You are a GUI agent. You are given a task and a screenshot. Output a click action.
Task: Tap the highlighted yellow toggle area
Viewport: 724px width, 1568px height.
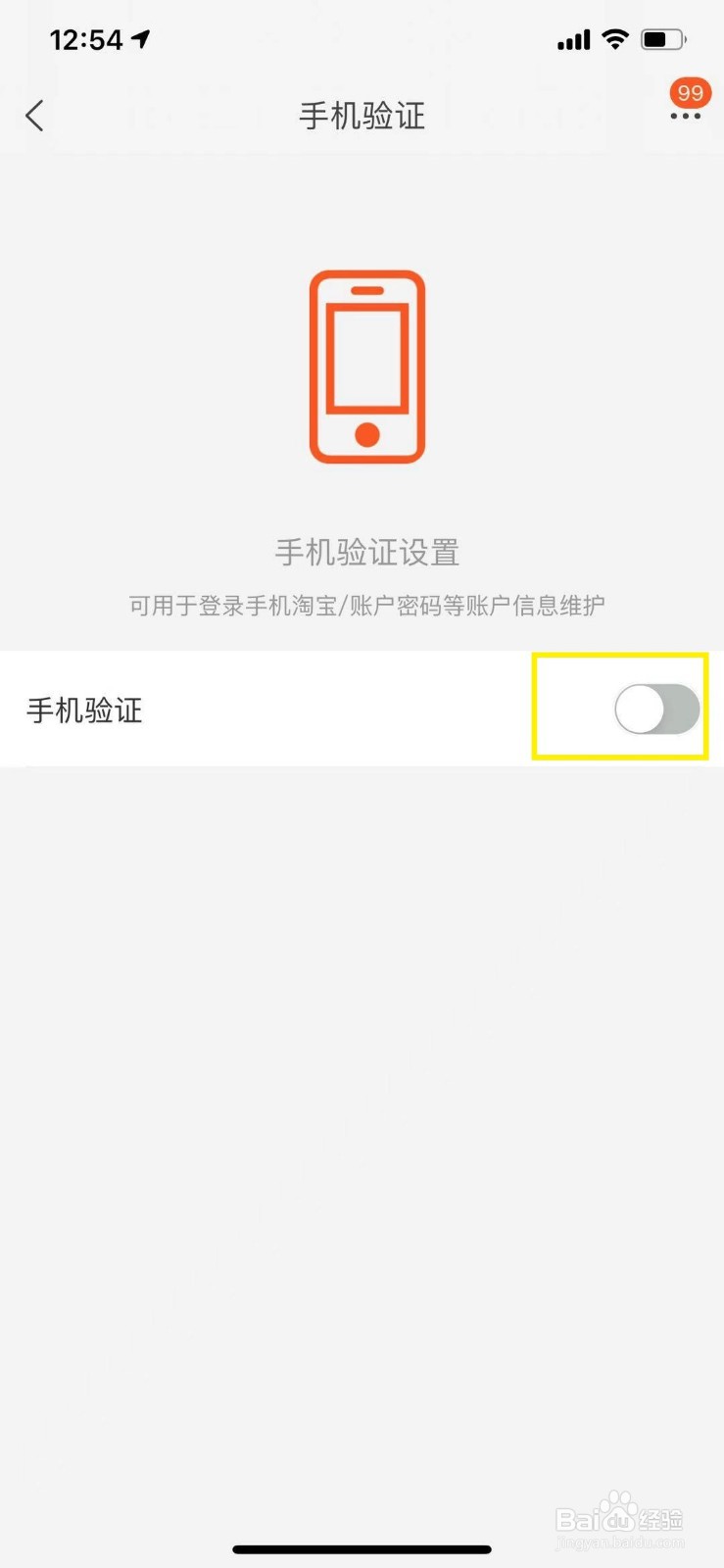click(x=619, y=708)
